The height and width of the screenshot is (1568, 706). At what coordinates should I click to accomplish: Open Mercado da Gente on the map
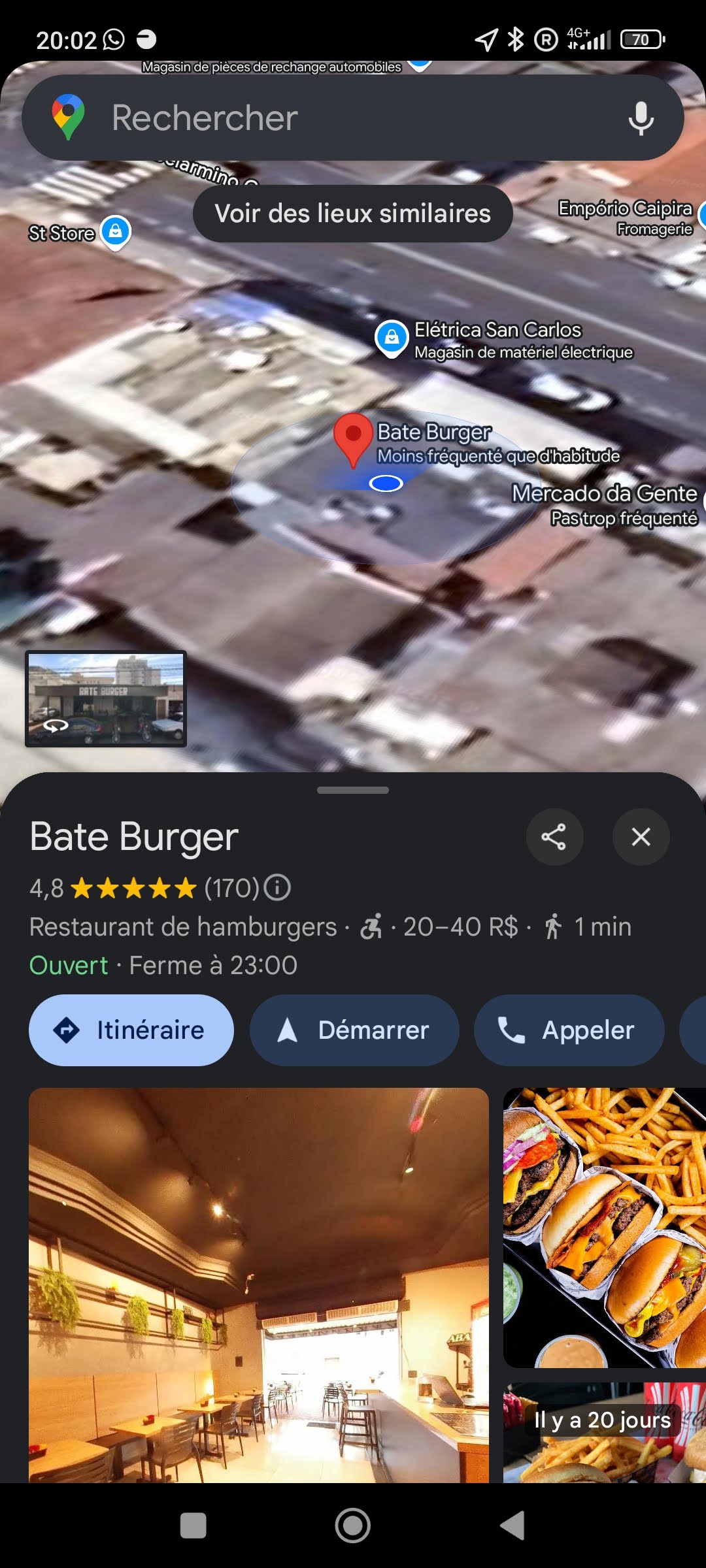(x=605, y=494)
